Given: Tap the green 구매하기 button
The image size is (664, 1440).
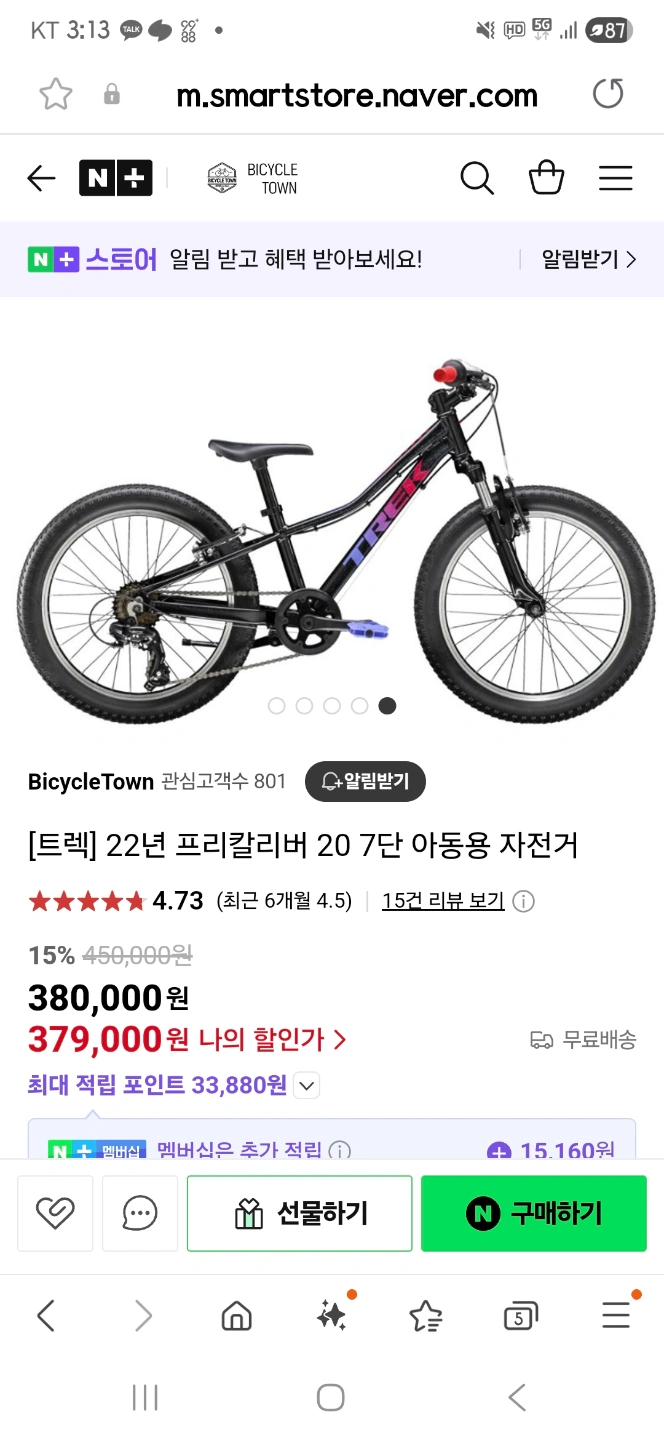Looking at the screenshot, I should pos(534,1213).
